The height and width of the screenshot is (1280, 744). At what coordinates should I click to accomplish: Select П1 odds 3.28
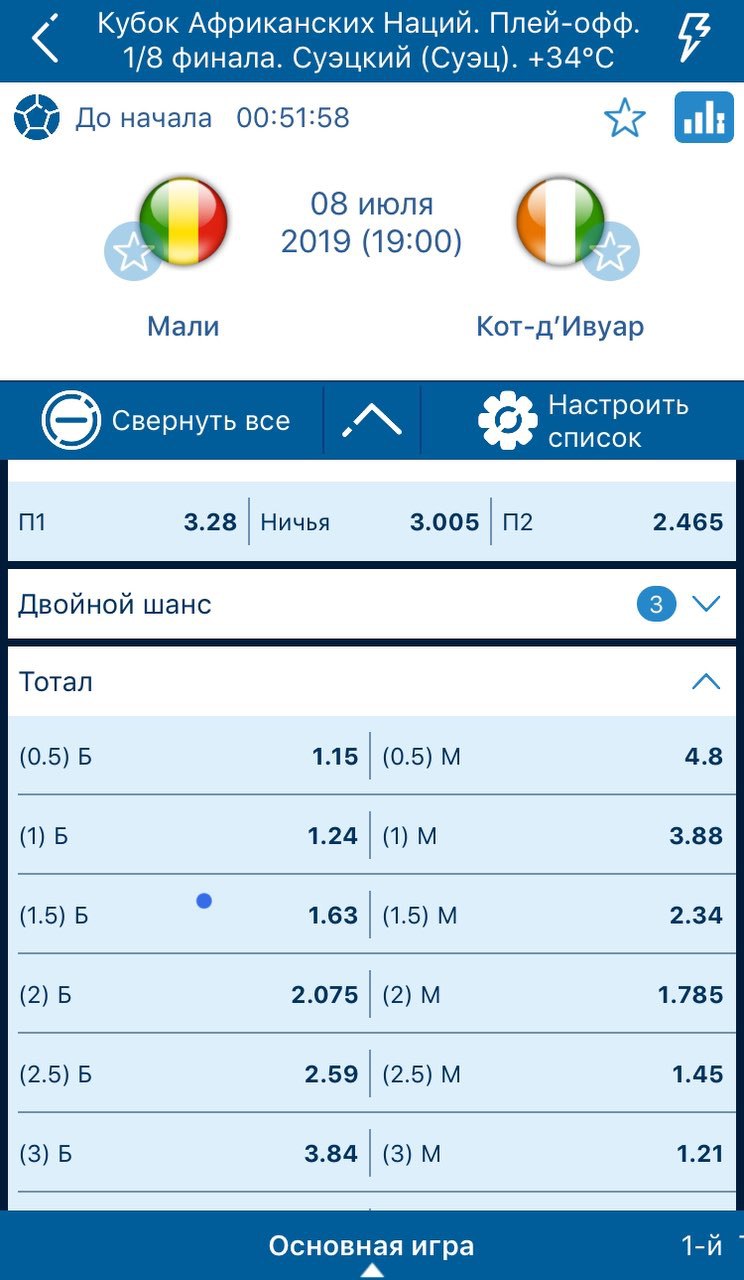coord(128,522)
